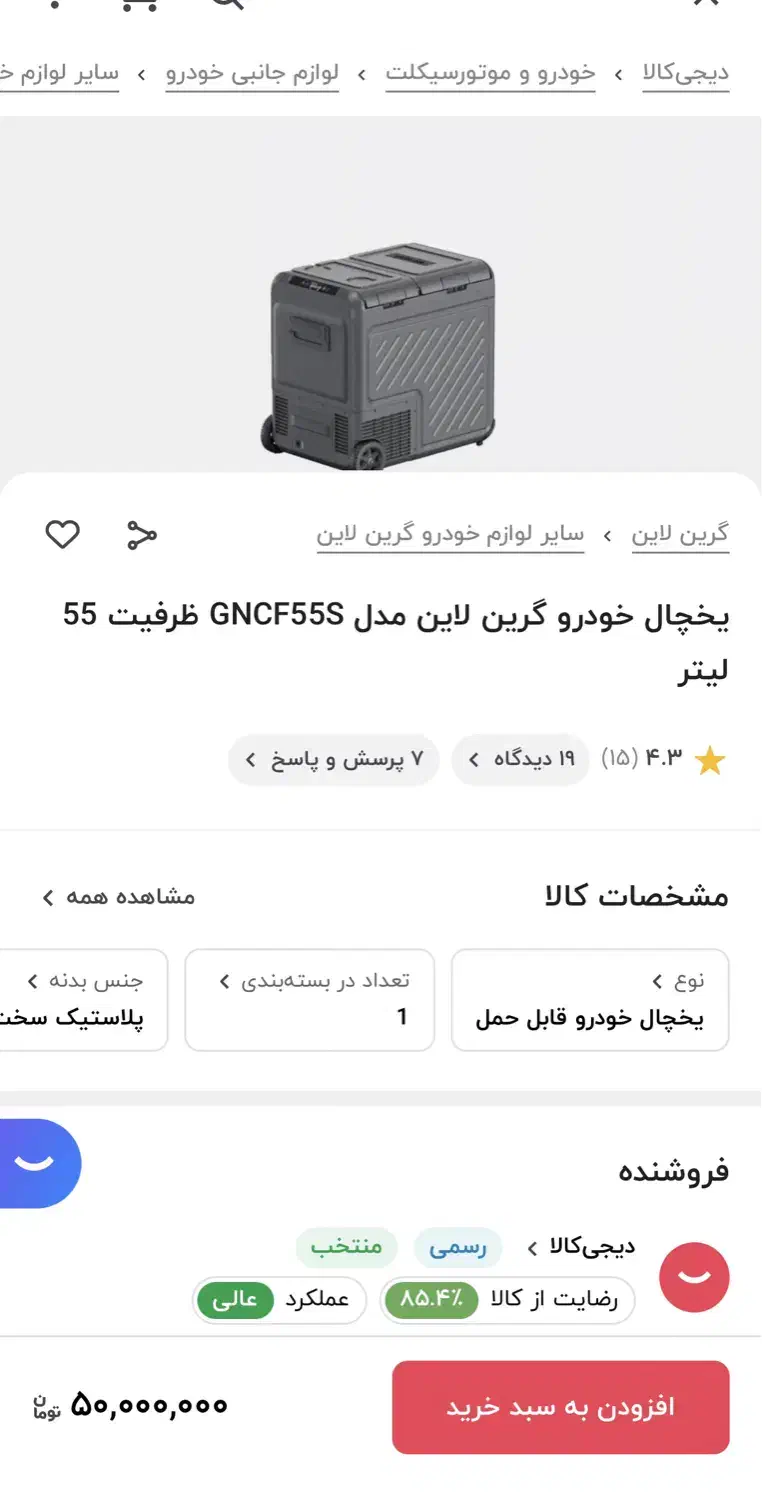Open the red support chat bubble
This screenshot has width=762, height=1500.
694,1277
